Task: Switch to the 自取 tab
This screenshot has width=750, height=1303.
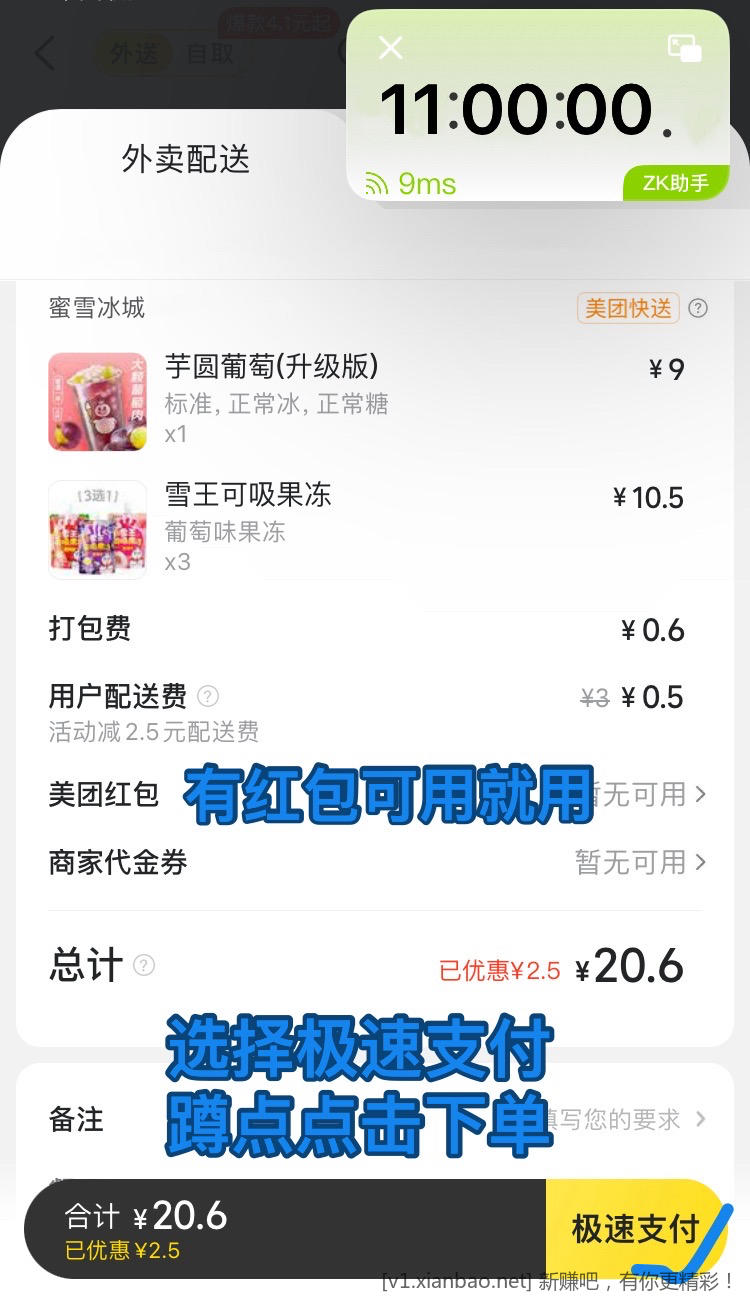Action: [x=210, y=54]
